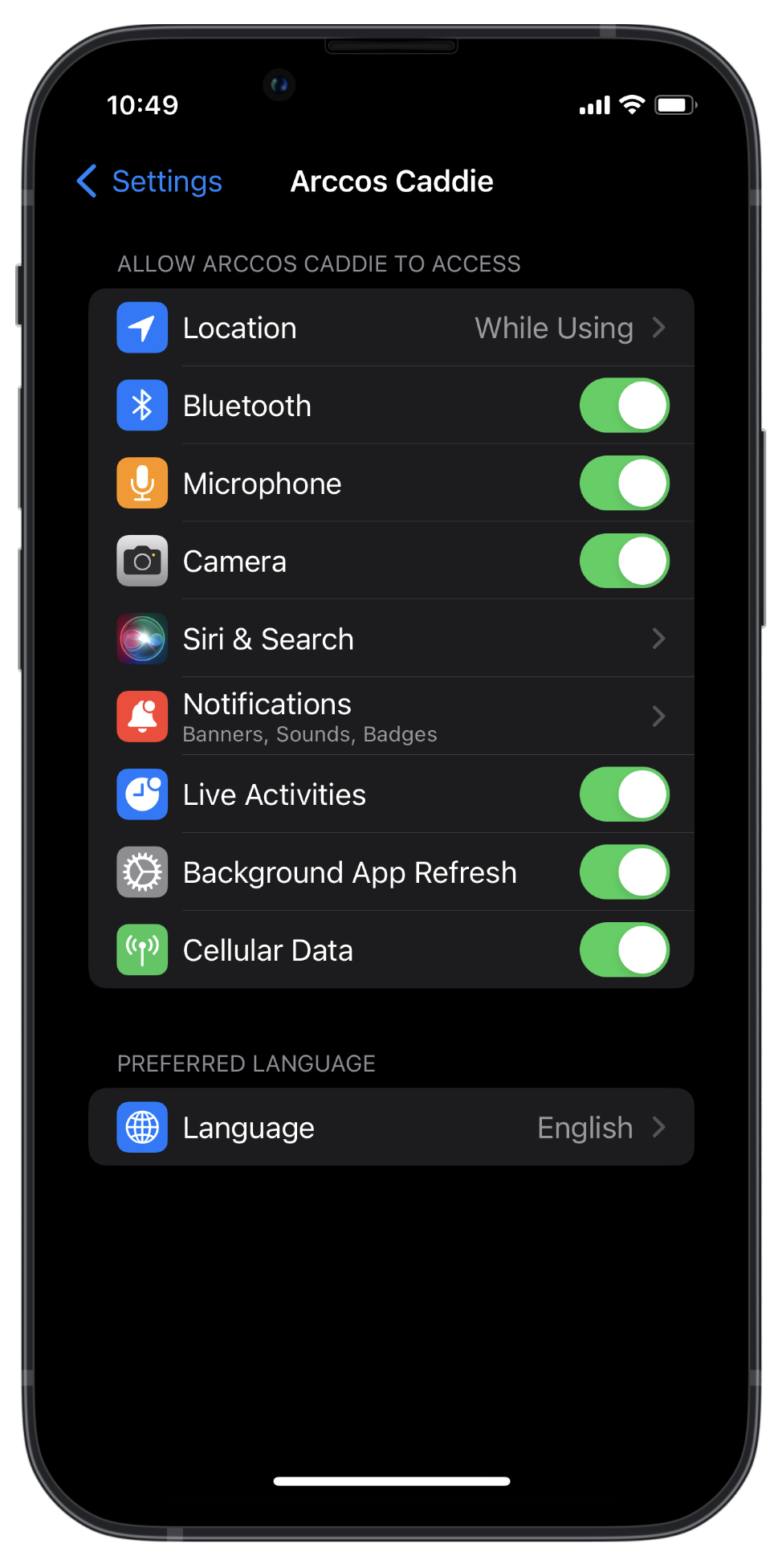Switch off Live Activities
The width and height of the screenshot is (782, 1568).
coord(624,794)
